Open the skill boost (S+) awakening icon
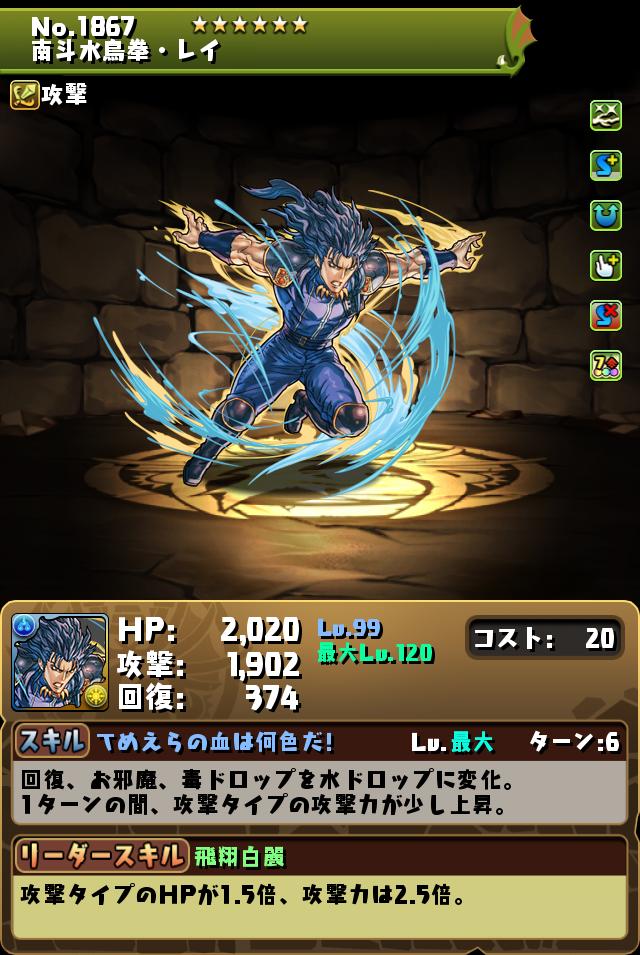 [606, 165]
